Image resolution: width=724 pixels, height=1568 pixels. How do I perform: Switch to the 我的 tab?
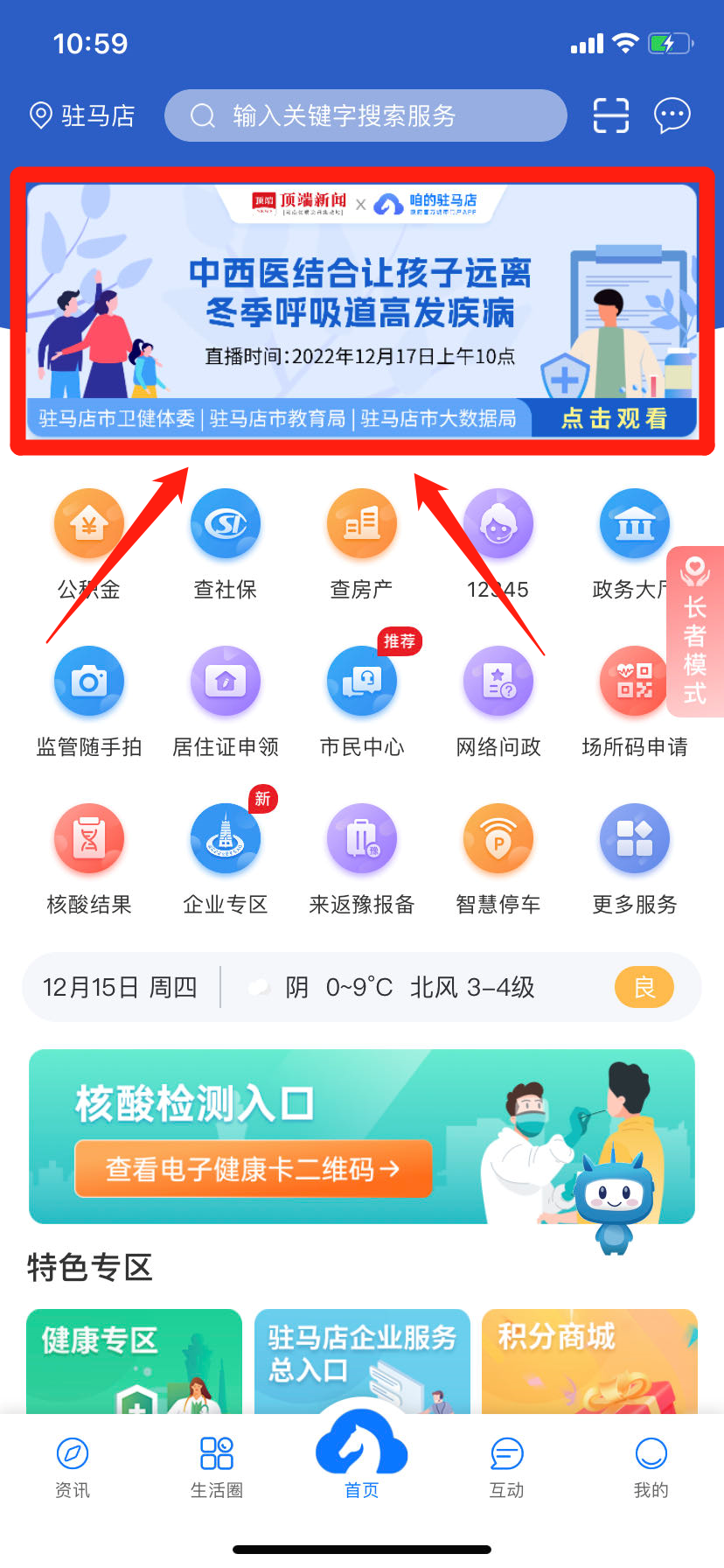click(x=651, y=1466)
